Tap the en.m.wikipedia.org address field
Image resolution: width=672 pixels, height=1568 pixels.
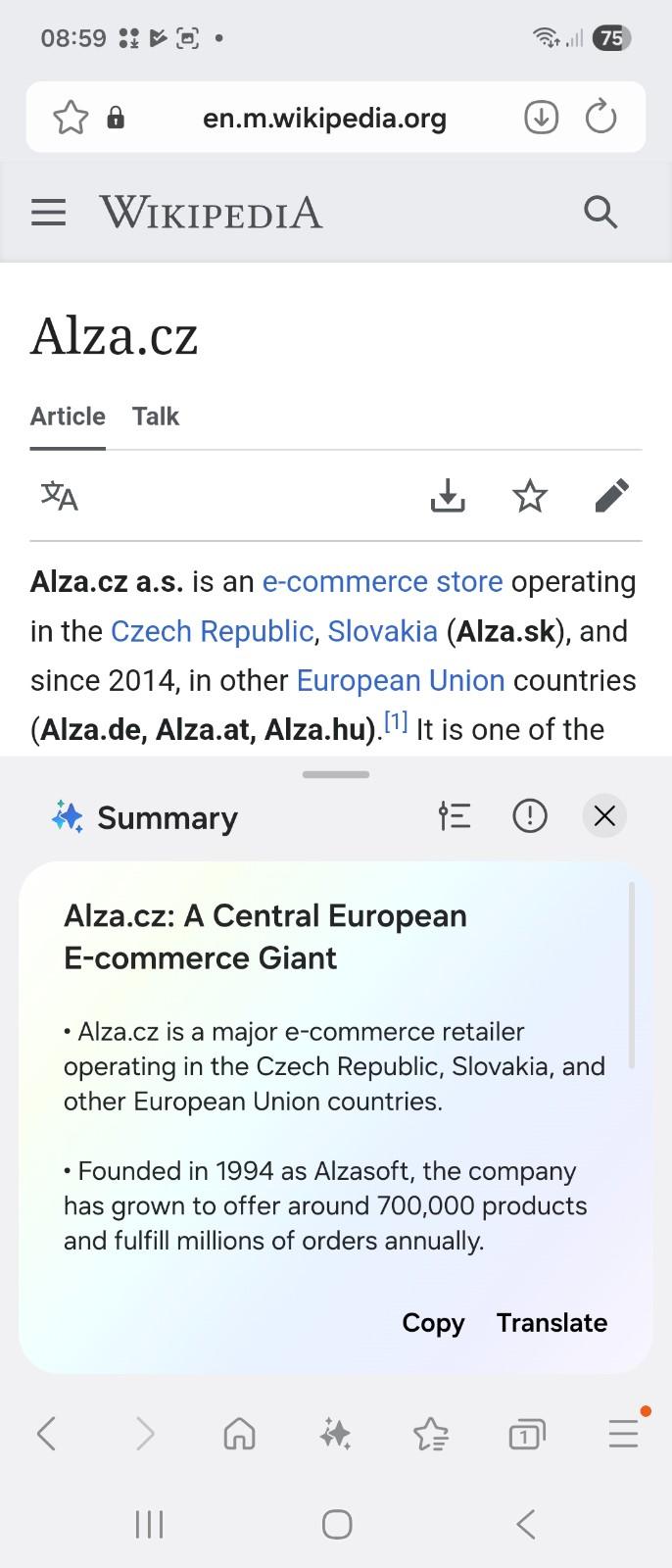[324, 119]
